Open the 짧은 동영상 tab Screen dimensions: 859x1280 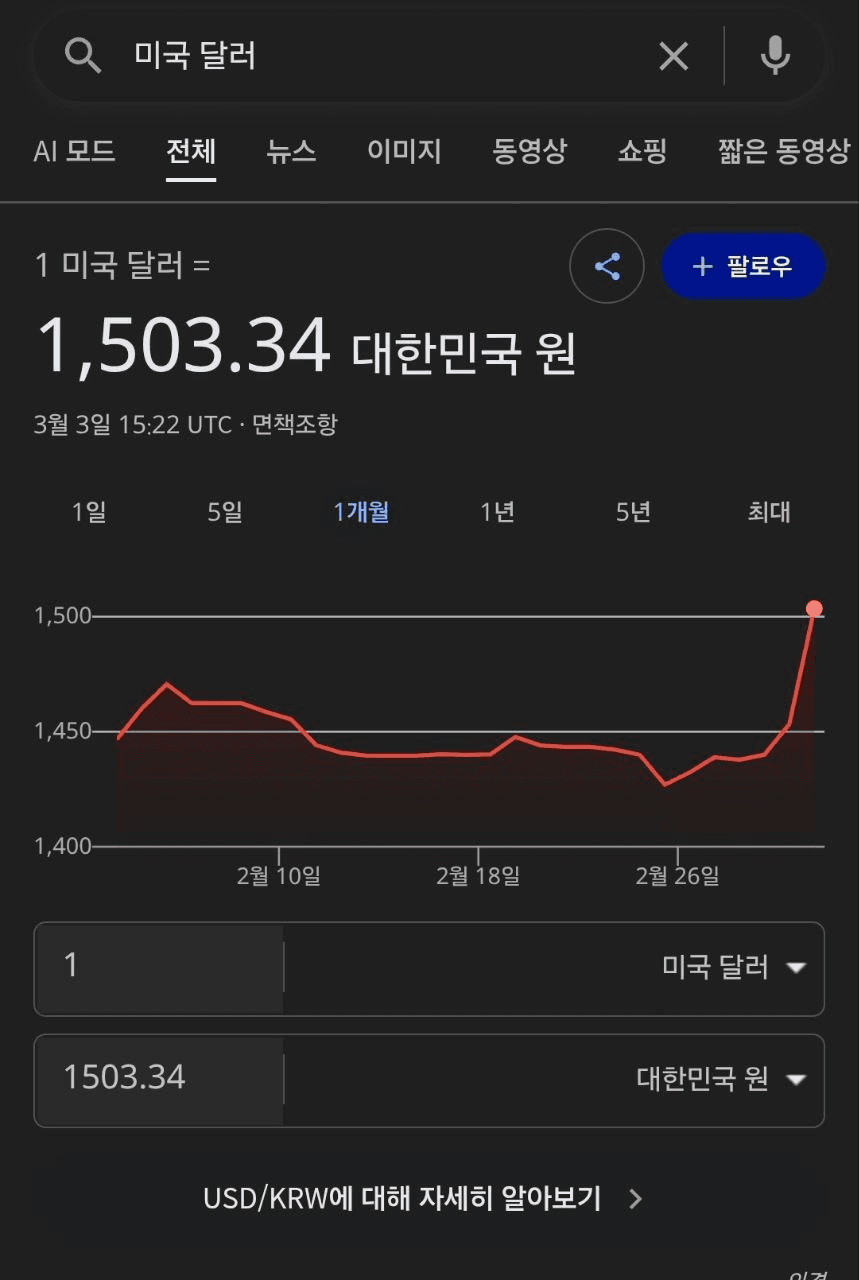coord(783,152)
